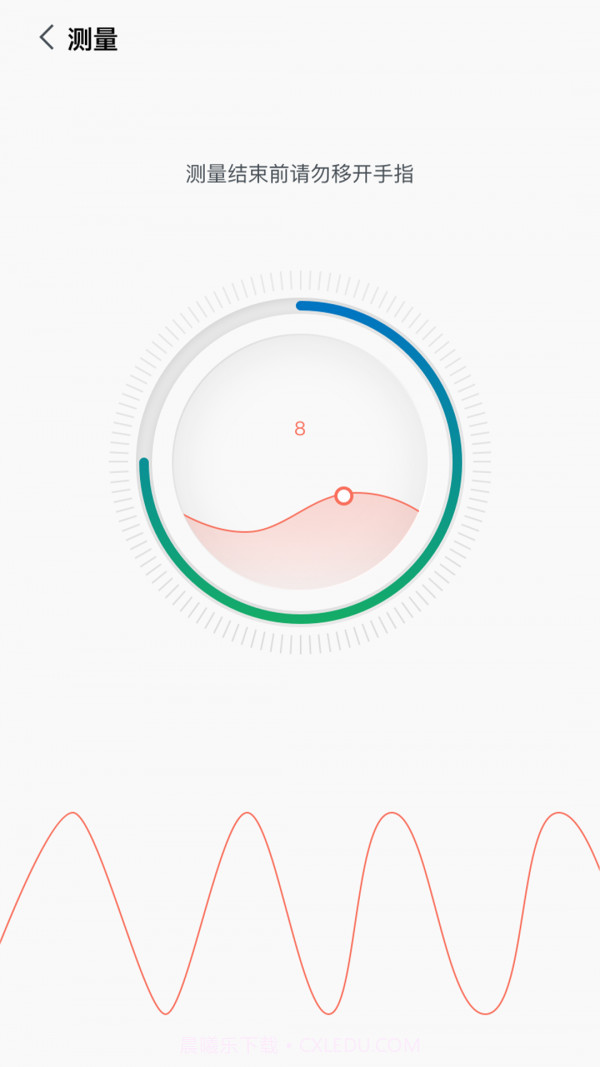Go back from the 测量 screen

coord(46,39)
